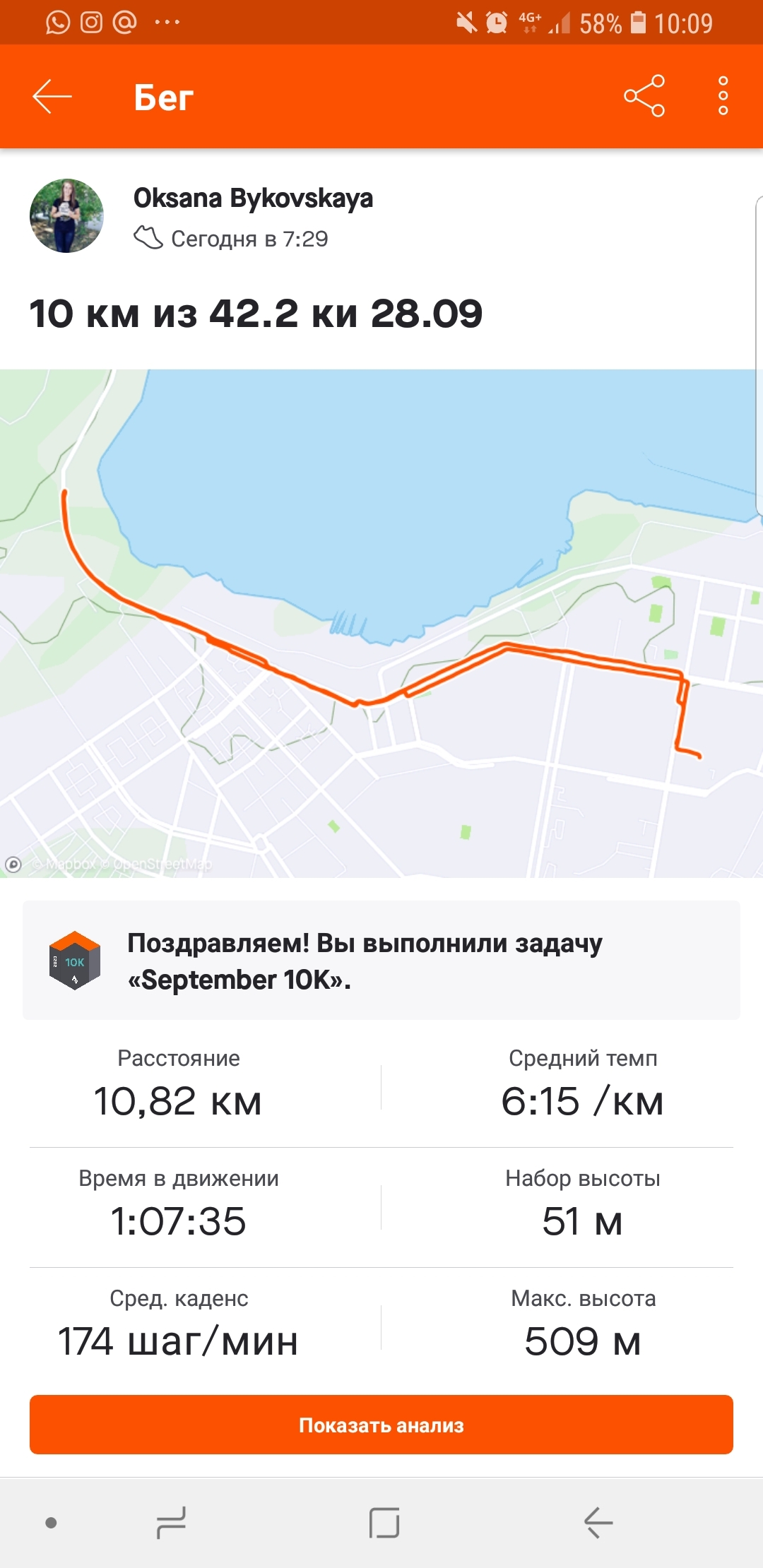Open the three-dot overflow menu
The image size is (763, 1568).
(723, 96)
